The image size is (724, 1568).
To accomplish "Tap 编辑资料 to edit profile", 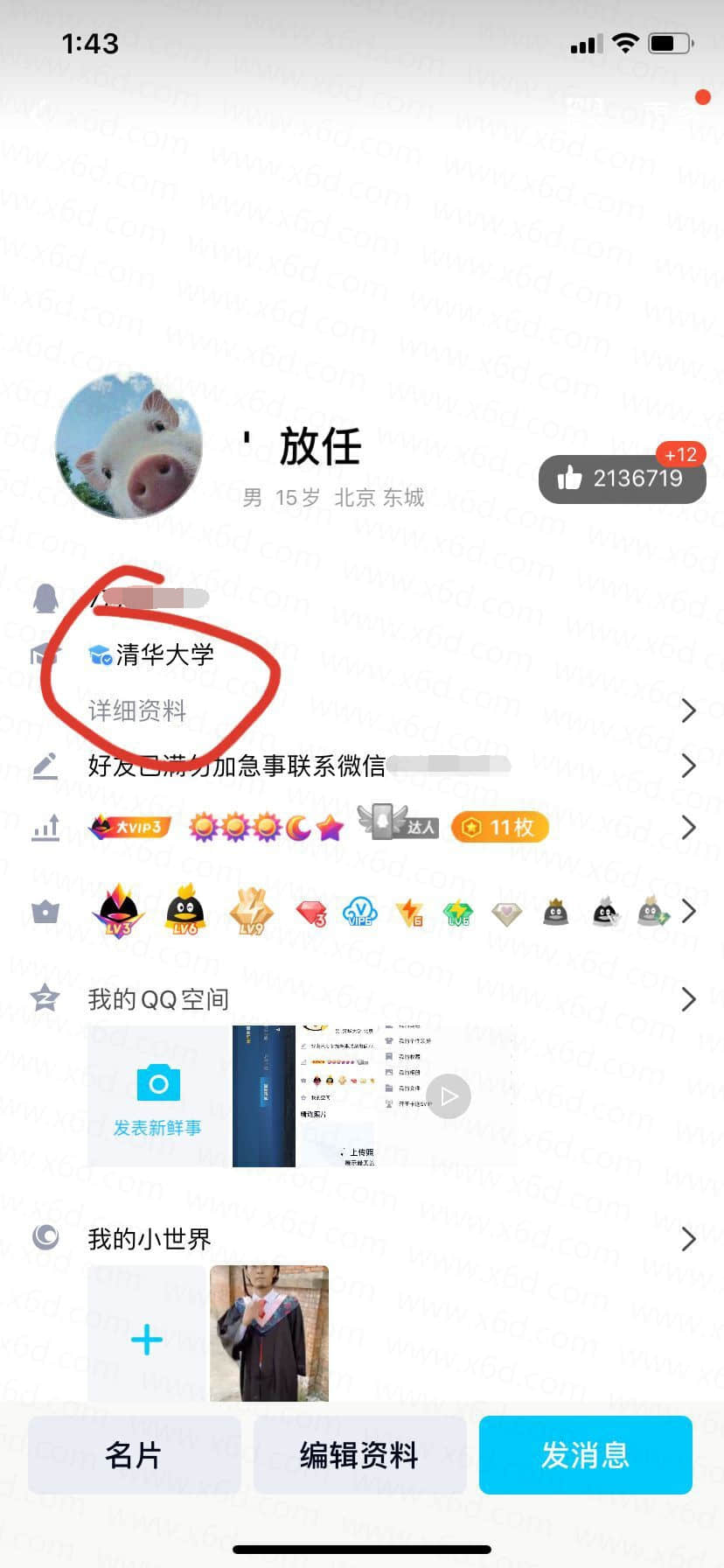I will coord(359,1455).
